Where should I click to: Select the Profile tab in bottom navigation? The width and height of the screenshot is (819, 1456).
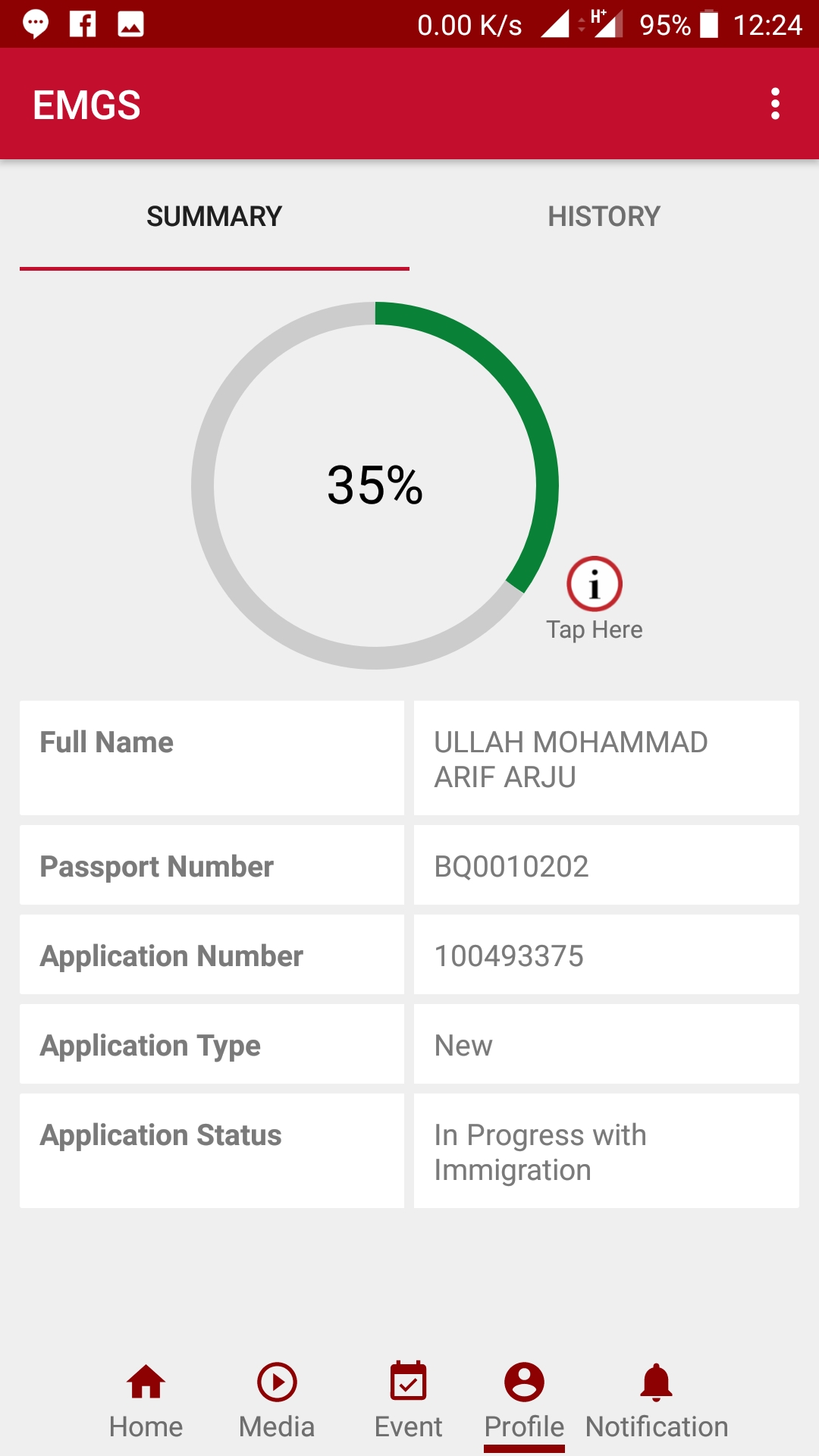524,1401
